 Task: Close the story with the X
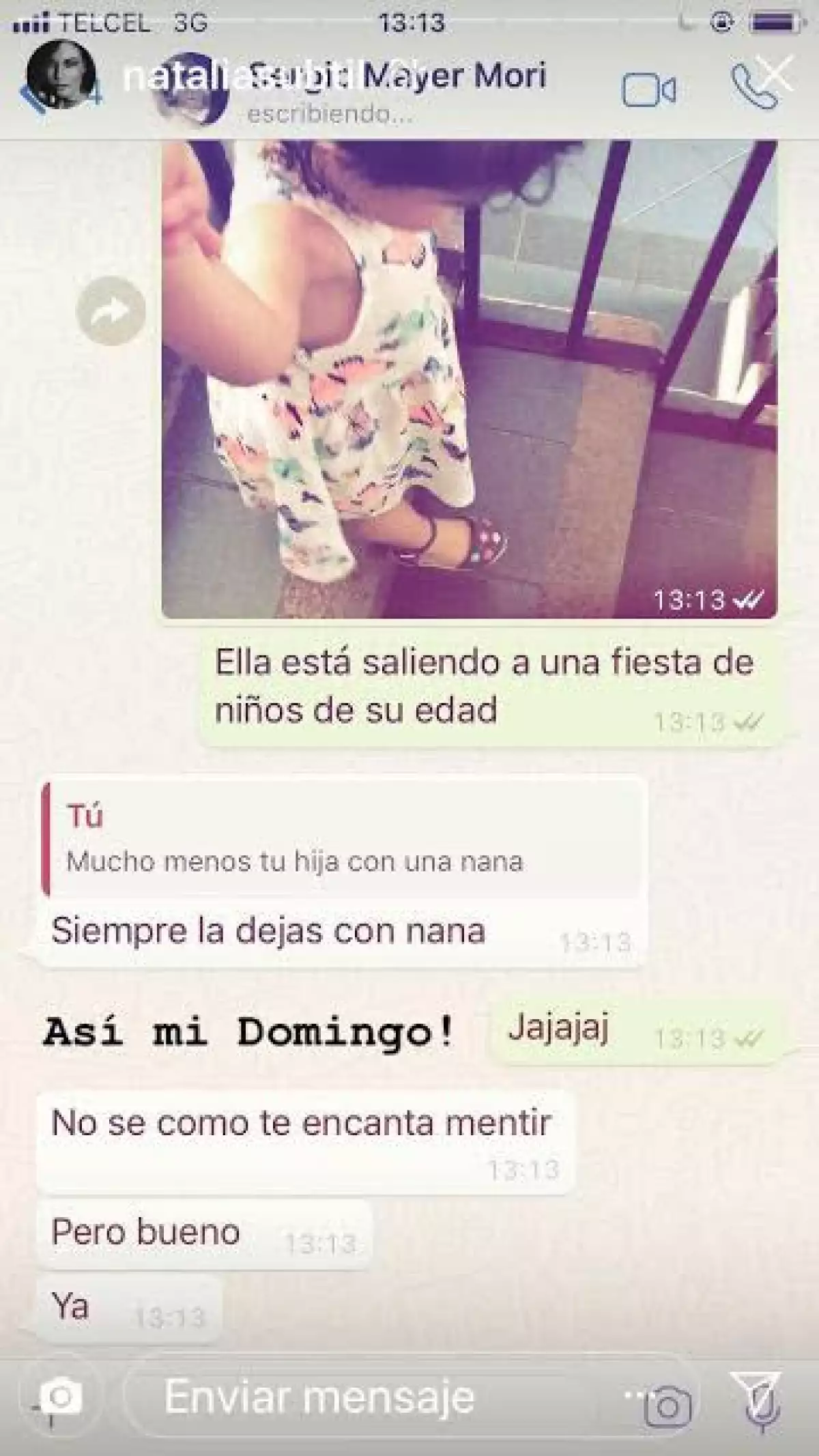pyautogui.click(x=776, y=73)
